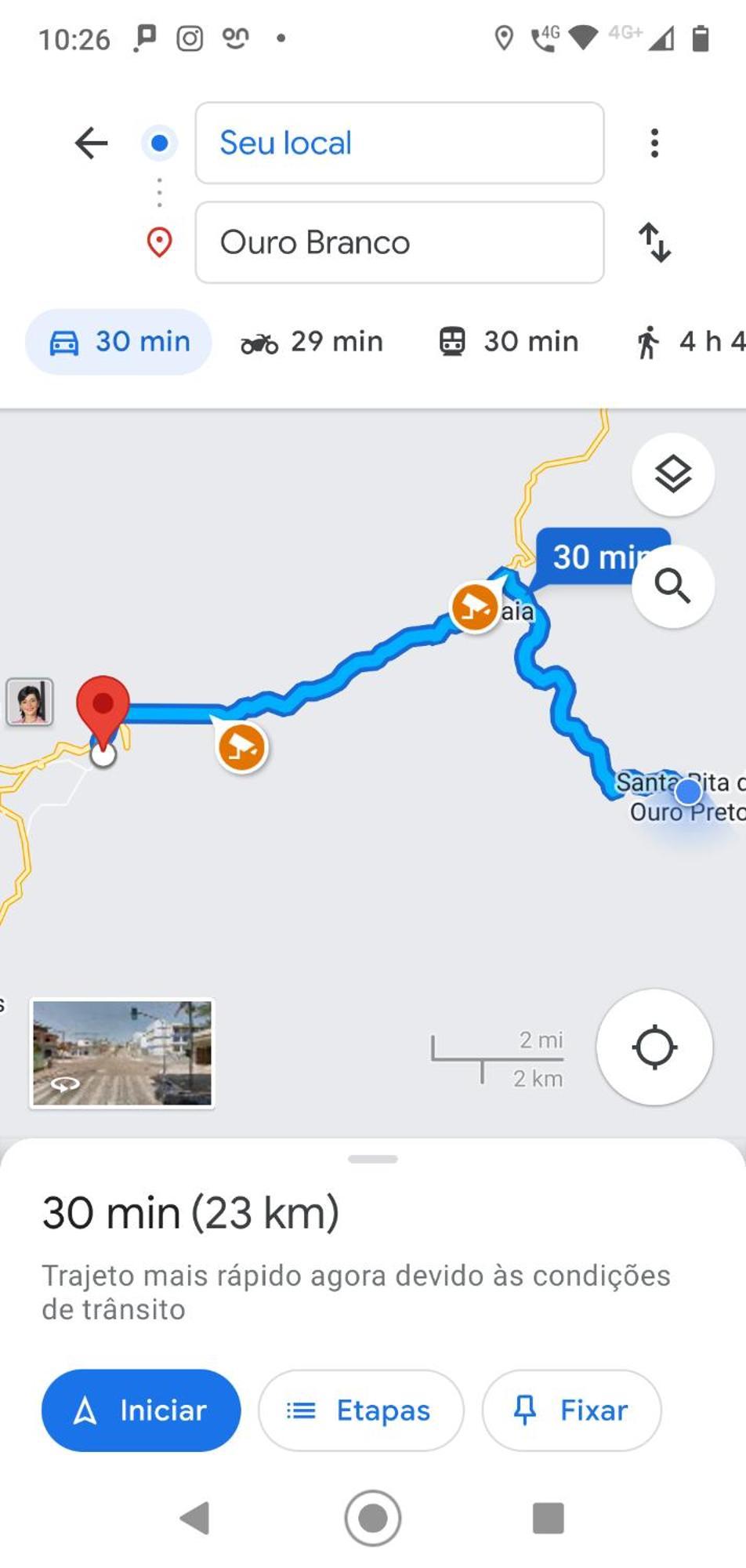
Task: View route steps via Etapas
Action: 360,1410
